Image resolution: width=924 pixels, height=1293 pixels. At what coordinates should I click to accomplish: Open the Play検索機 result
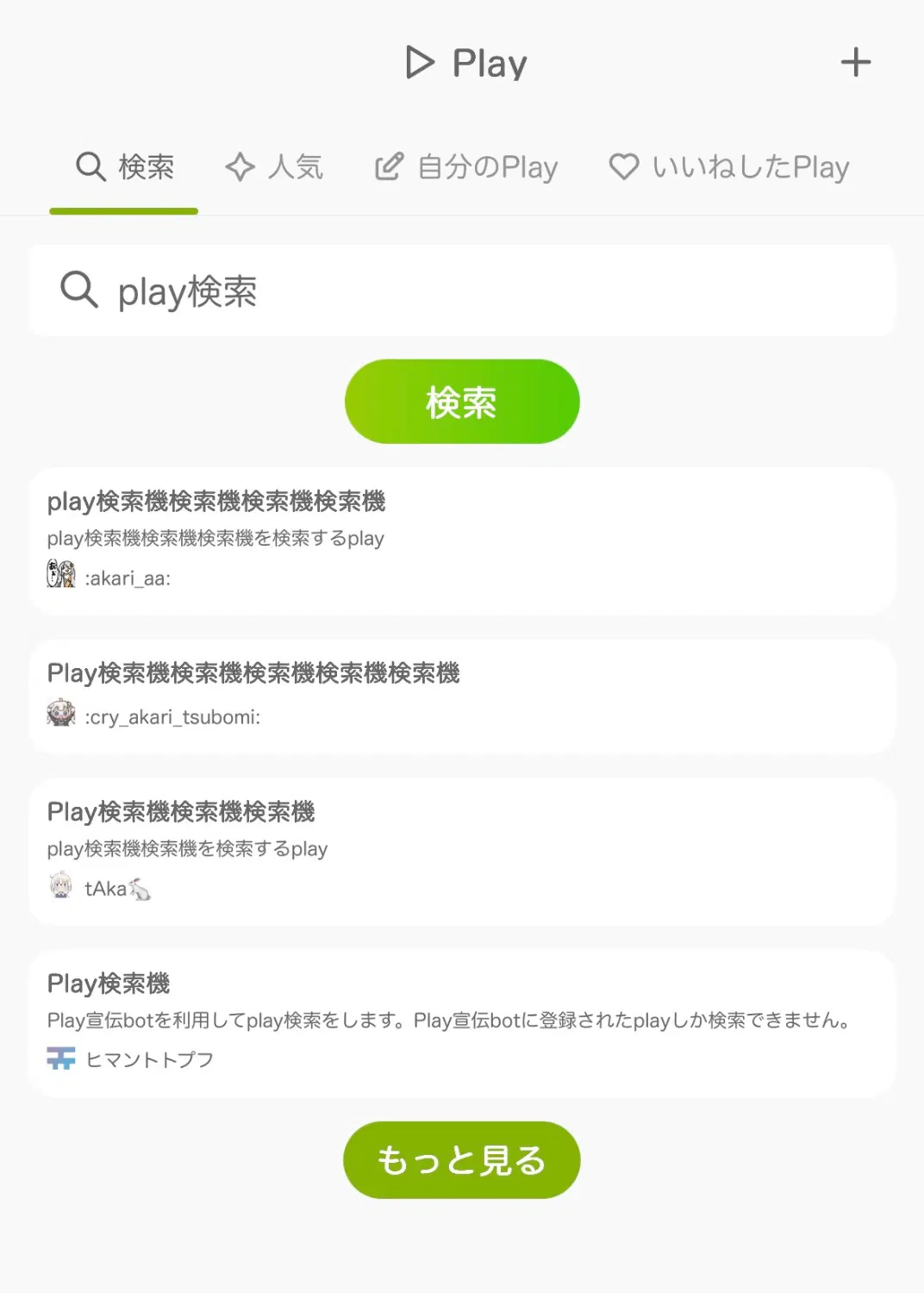coord(462,1023)
